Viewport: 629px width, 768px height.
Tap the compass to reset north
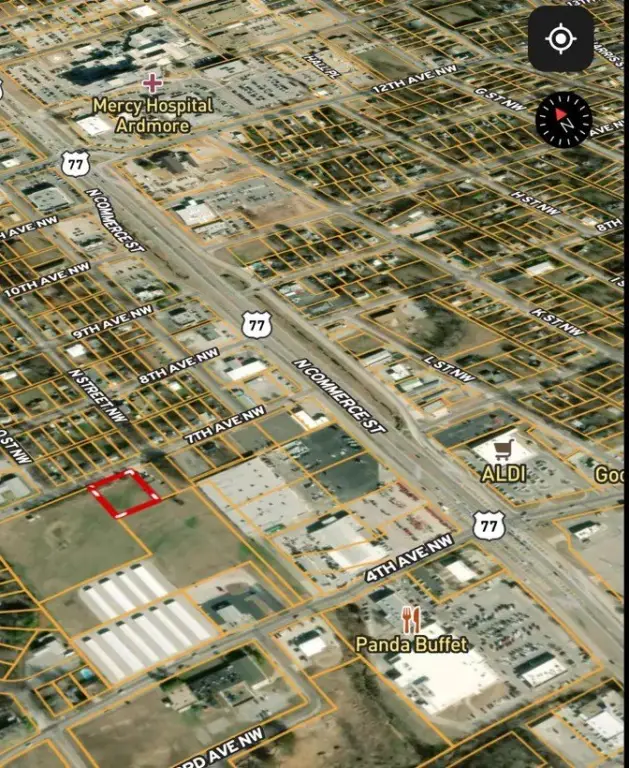tap(564, 121)
